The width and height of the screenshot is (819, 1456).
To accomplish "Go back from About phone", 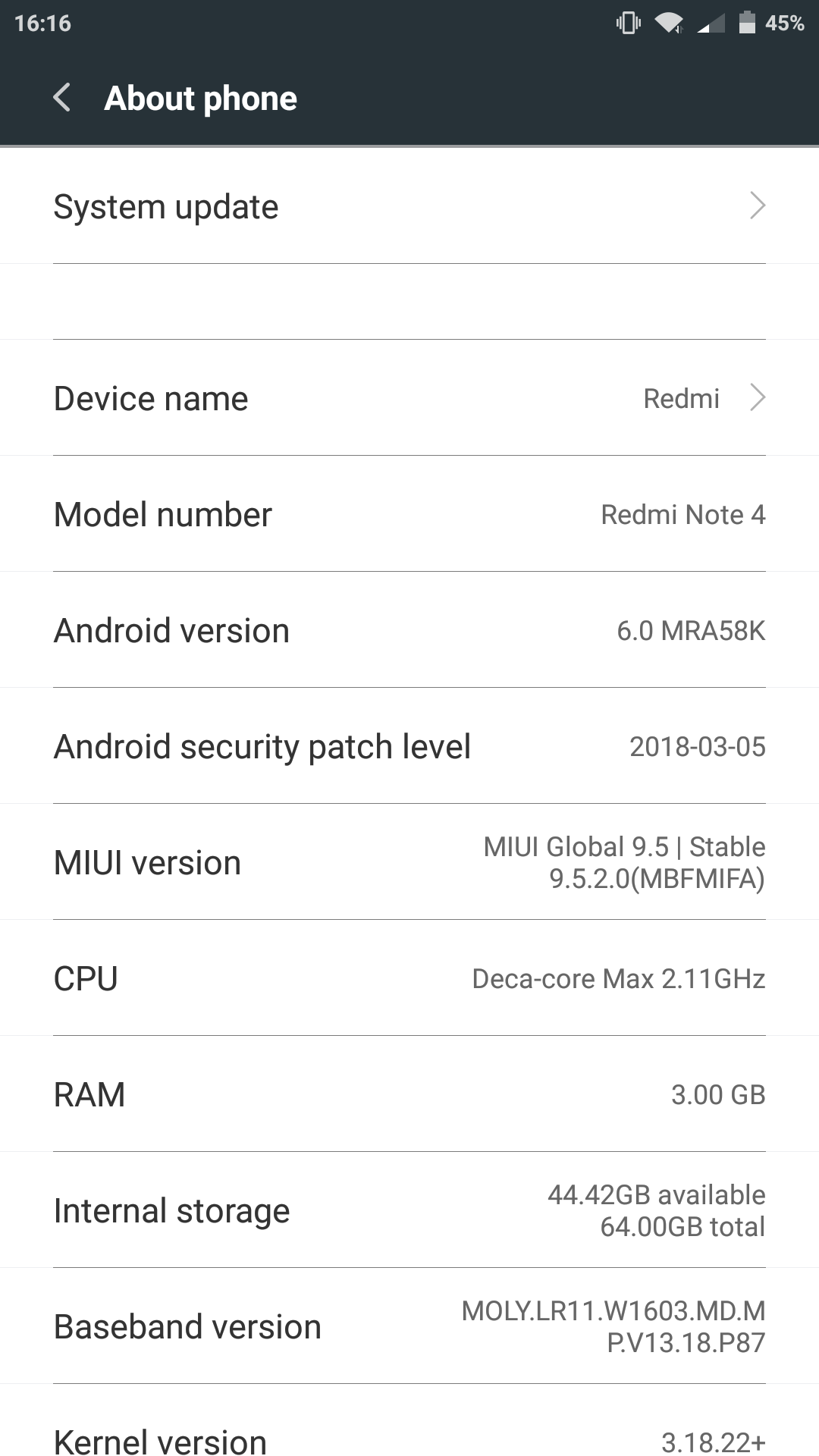I will 62,98.
